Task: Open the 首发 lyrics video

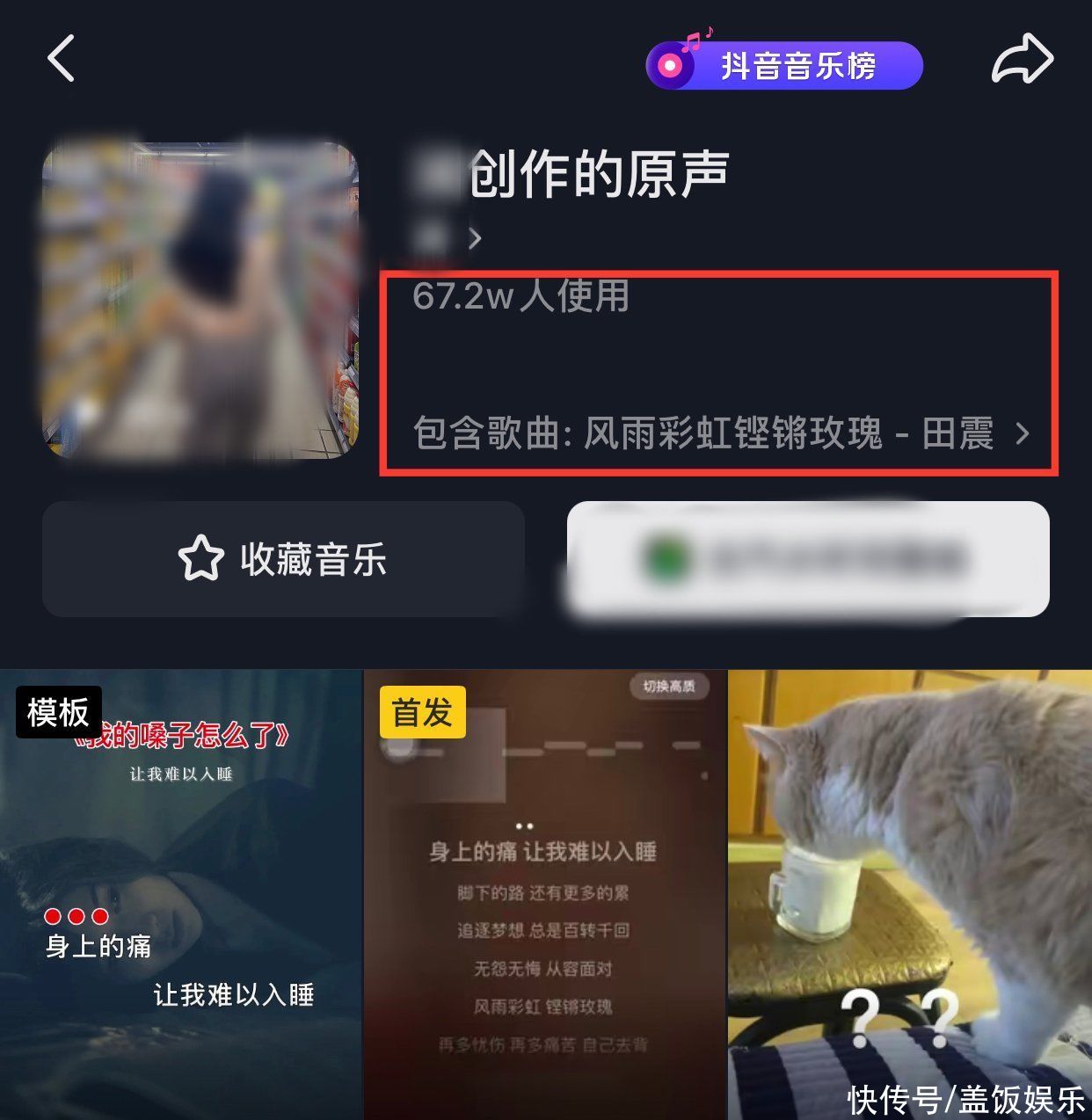Action: (544, 894)
